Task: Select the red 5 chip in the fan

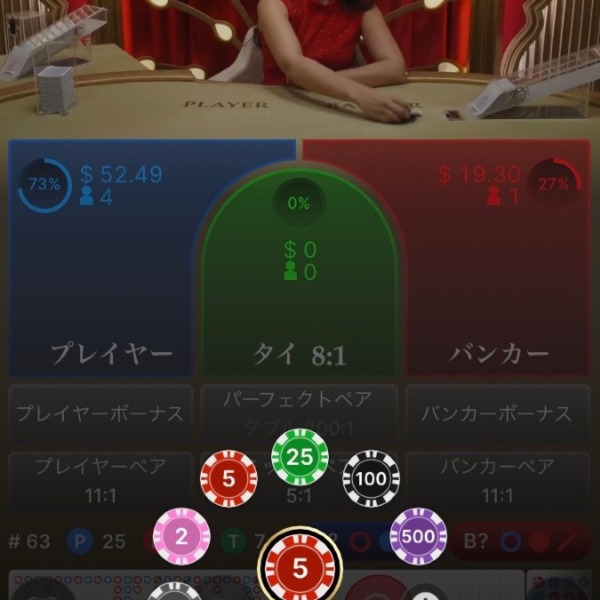Action: click(228, 479)
